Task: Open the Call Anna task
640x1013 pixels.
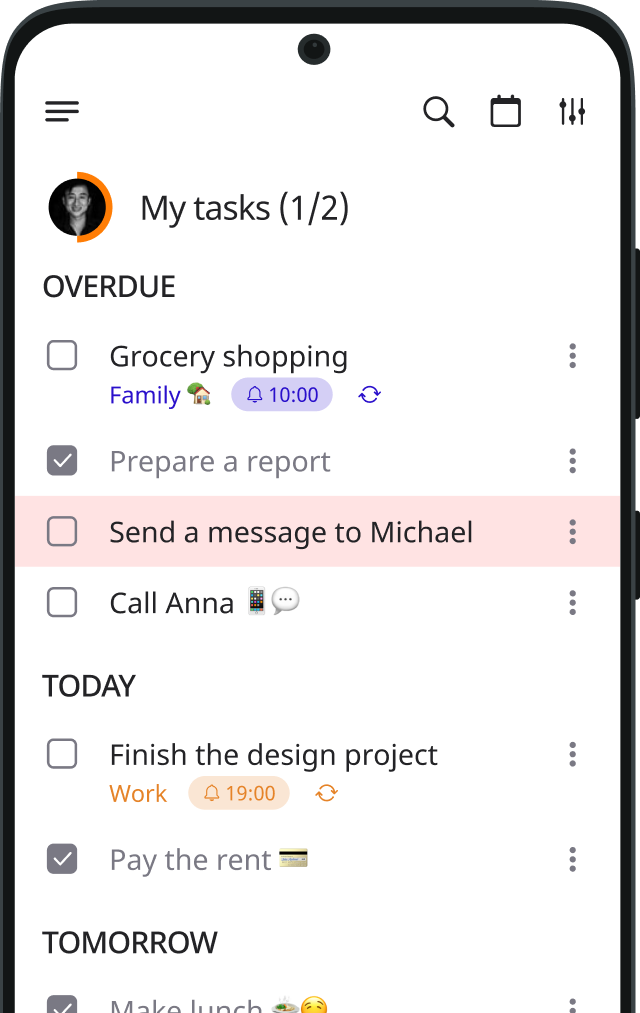Action: click(x=172, y=603)
